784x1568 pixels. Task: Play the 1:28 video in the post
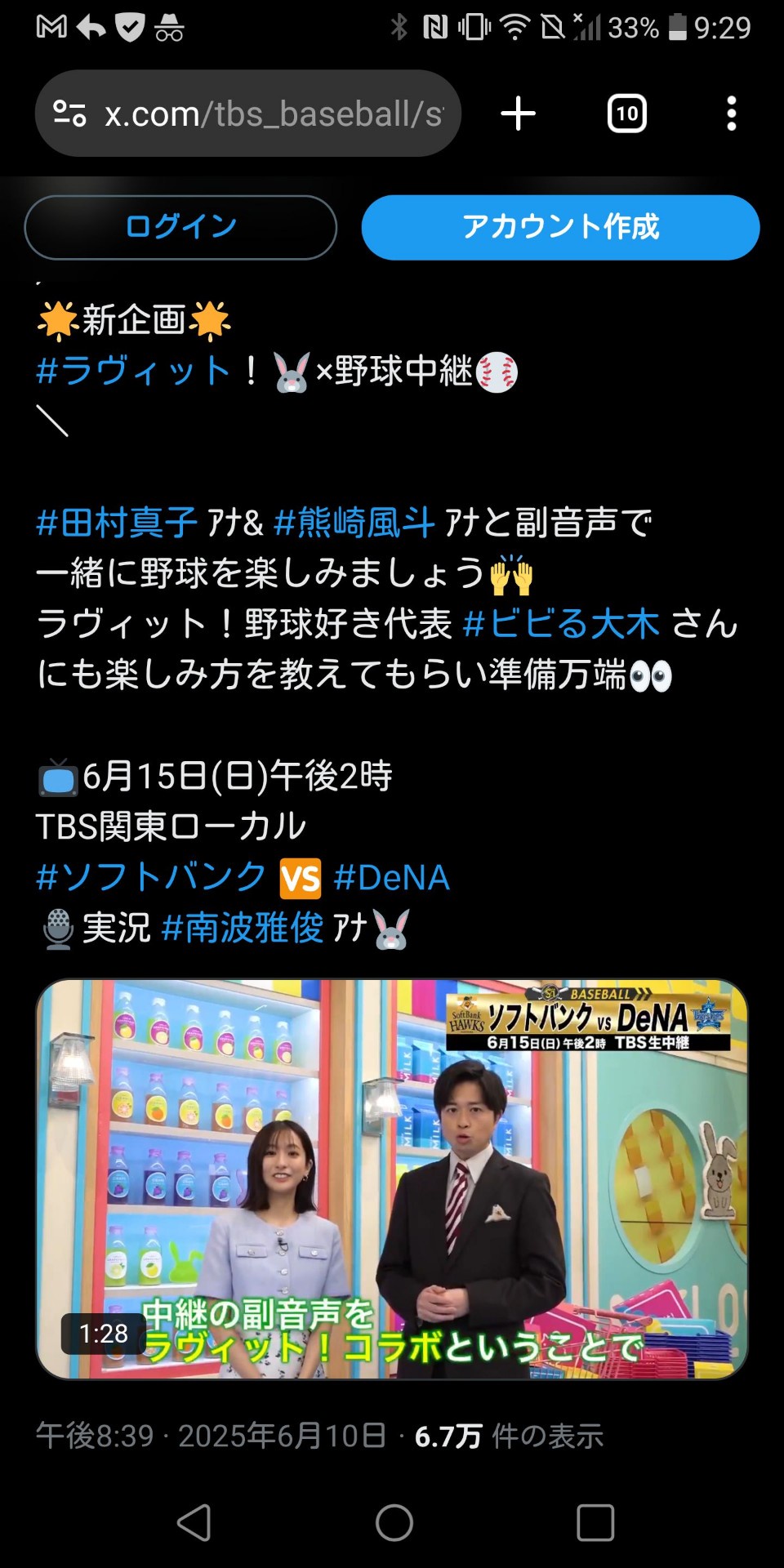tap(392, 1179)
